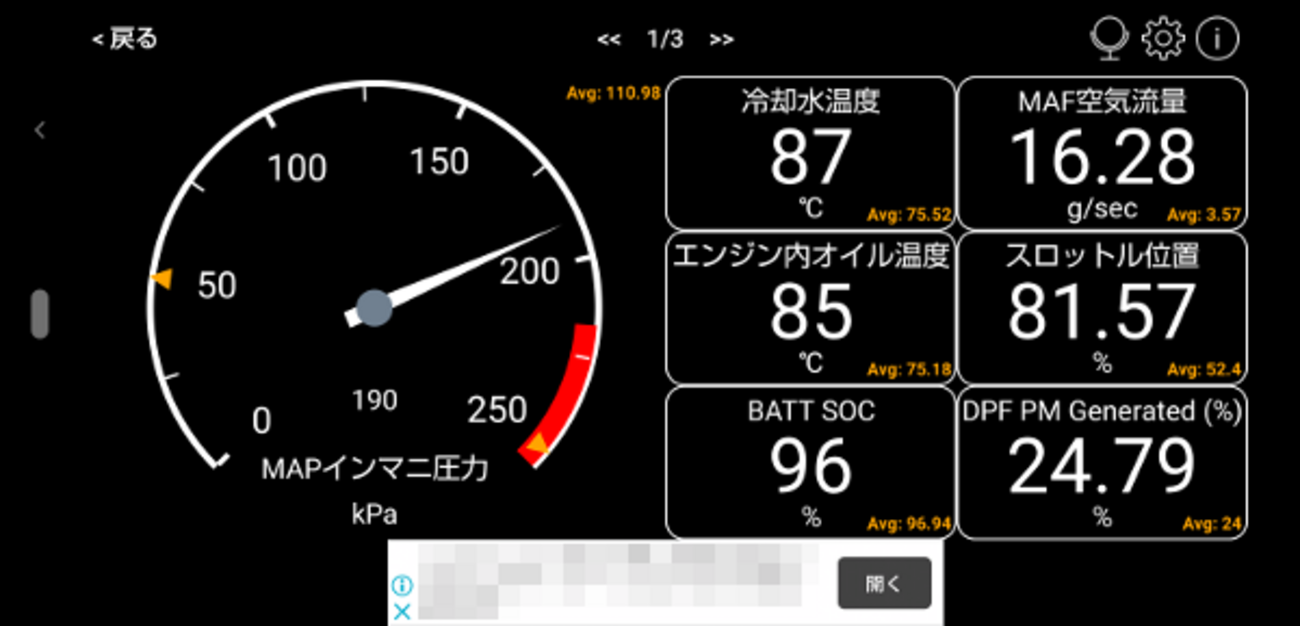Viewport: 1300px width, 626px height.
Task: Open the MAF空気流量 tile
Action: click(1102, 153)
